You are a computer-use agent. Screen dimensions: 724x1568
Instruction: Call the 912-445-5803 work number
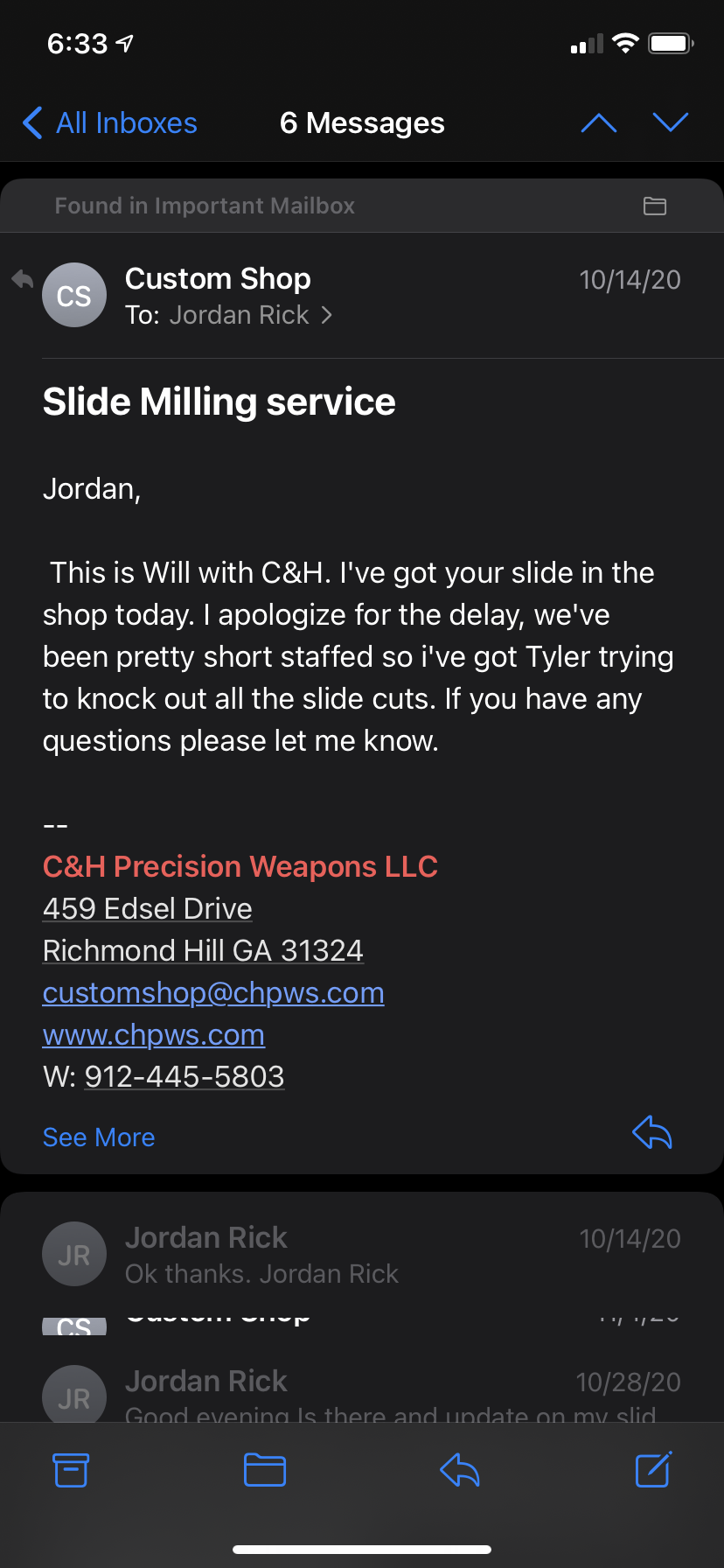(x=184, y=1077)
